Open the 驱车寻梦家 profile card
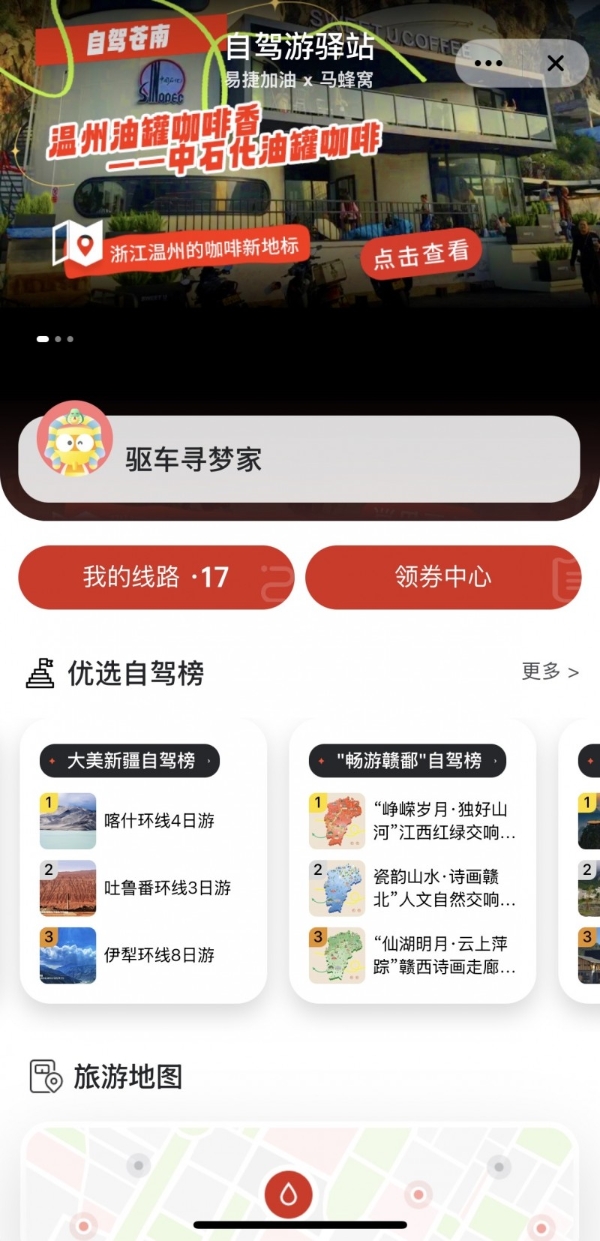Image resolution: width=600 pixels, height=1241 pixels. point(299,459)
